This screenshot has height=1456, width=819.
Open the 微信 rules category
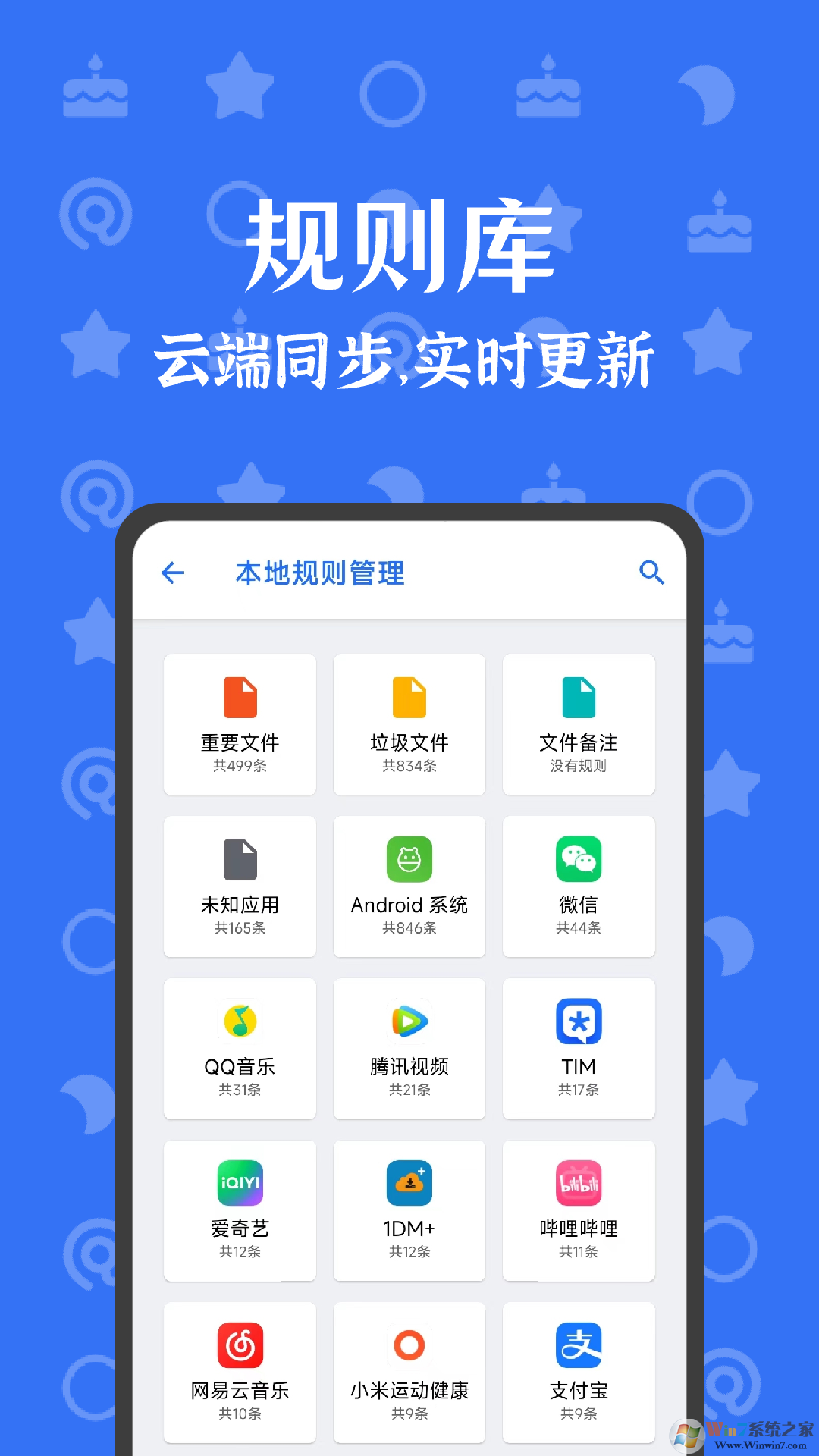[579, 886]
